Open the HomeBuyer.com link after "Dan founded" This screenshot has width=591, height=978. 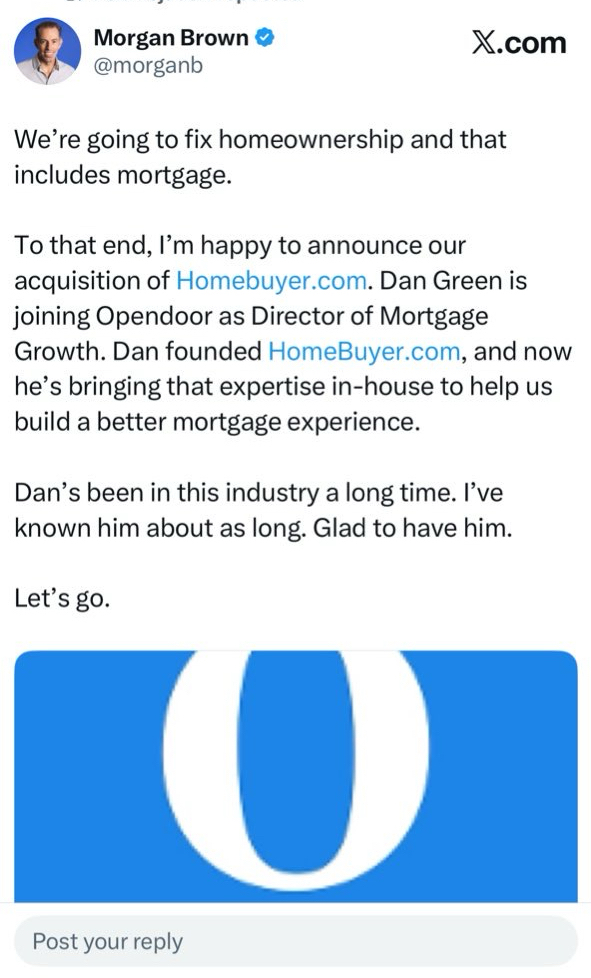coord(364,351)
